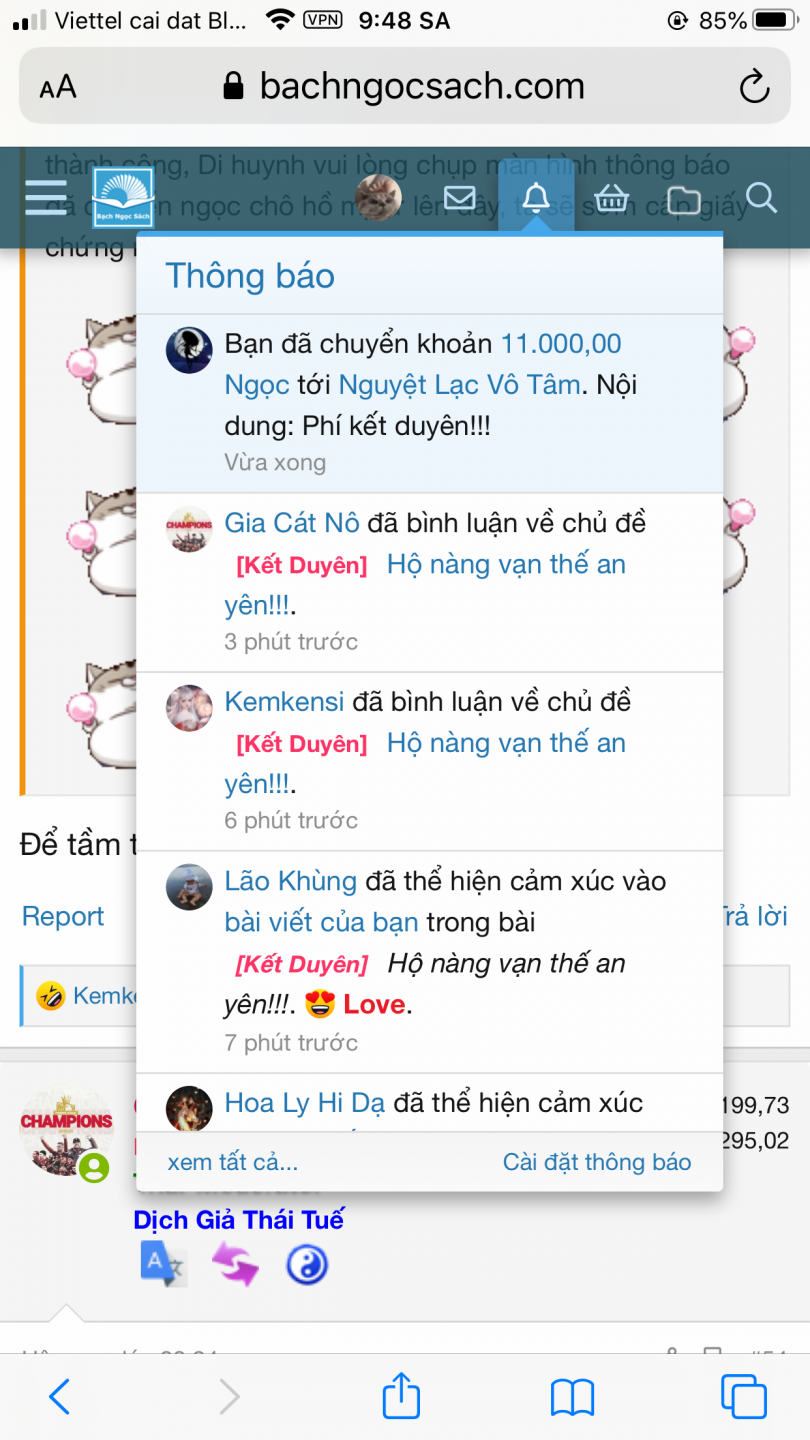Viewport: 810px width, 1440px height.
Task: Open Safari tabs overview
Action: point(743,1396)
